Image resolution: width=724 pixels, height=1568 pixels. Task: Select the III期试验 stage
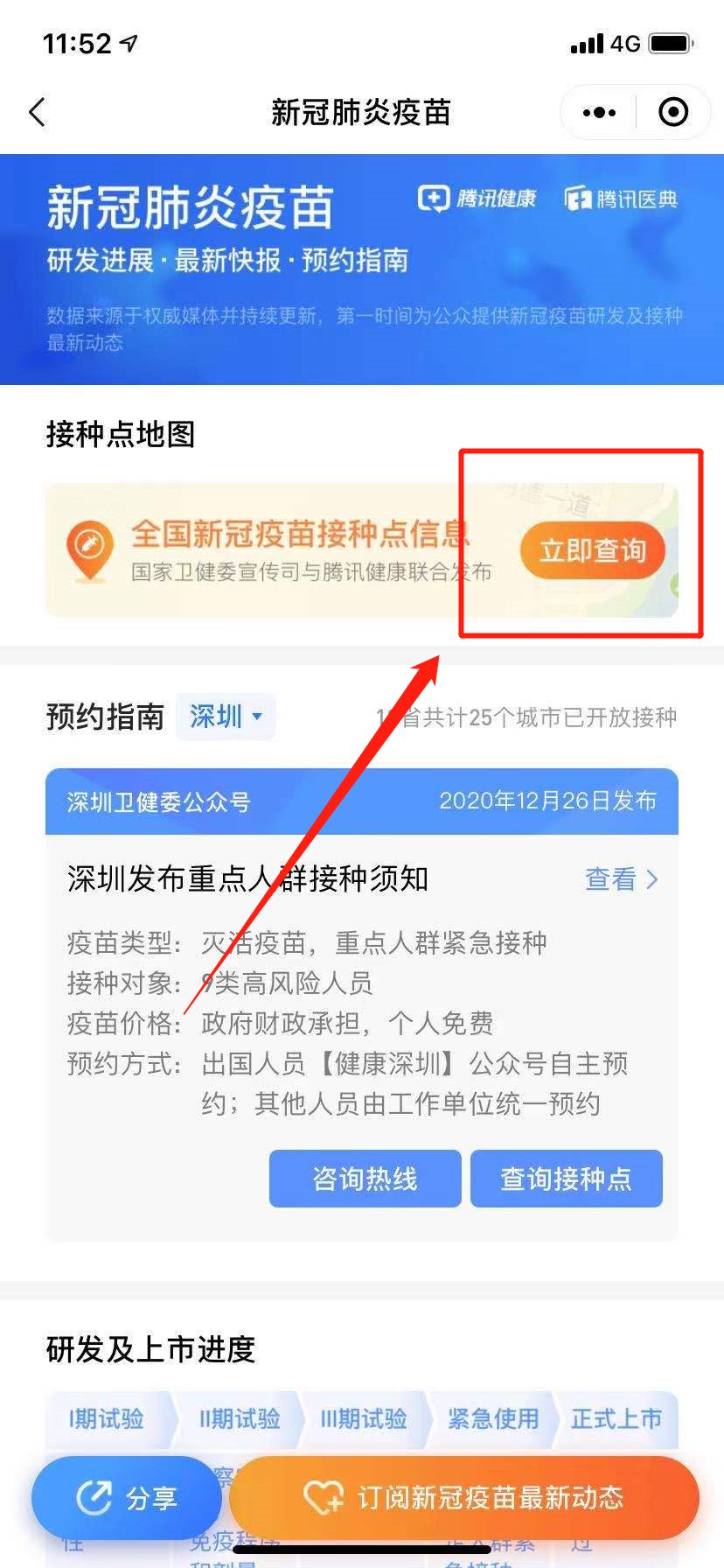[364, 1418]
